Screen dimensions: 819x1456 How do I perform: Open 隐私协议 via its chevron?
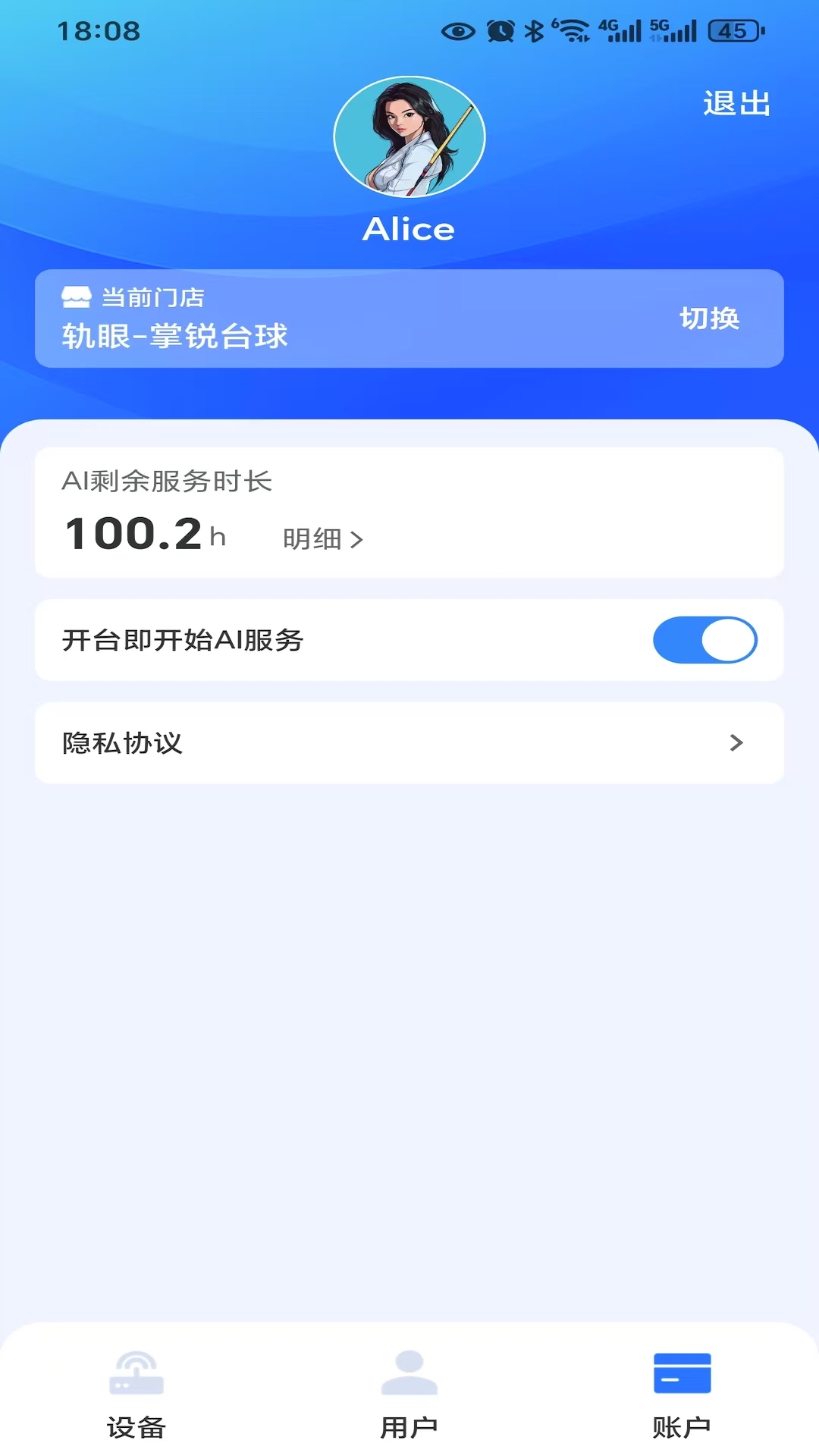[735, 743]
